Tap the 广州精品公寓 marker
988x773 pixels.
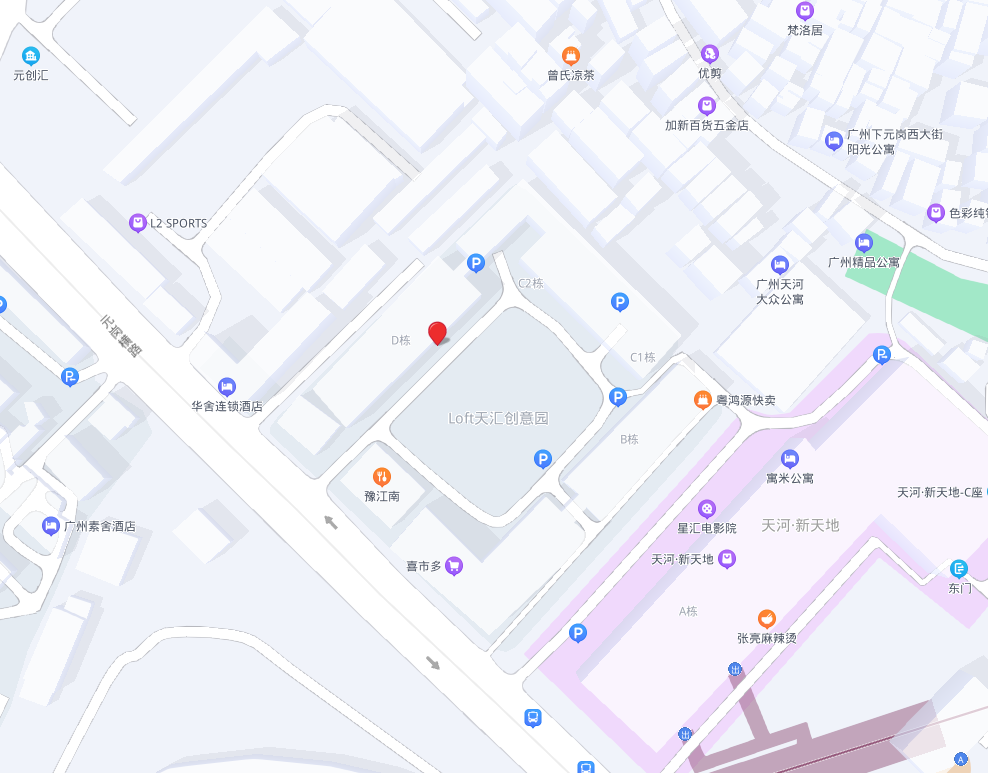[x=864, y=243]
